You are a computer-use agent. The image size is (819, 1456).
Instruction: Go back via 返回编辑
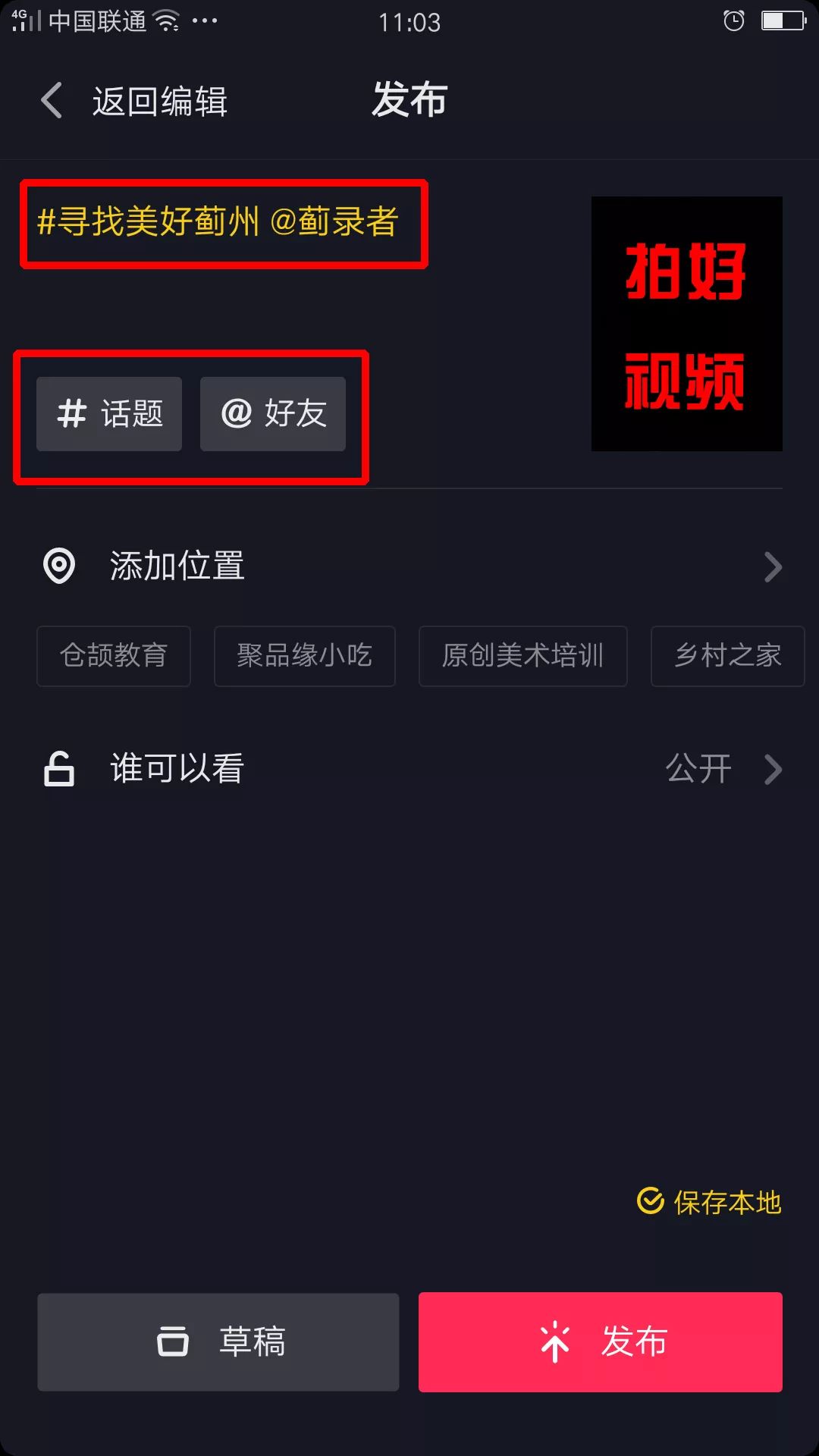click(133, 101)
